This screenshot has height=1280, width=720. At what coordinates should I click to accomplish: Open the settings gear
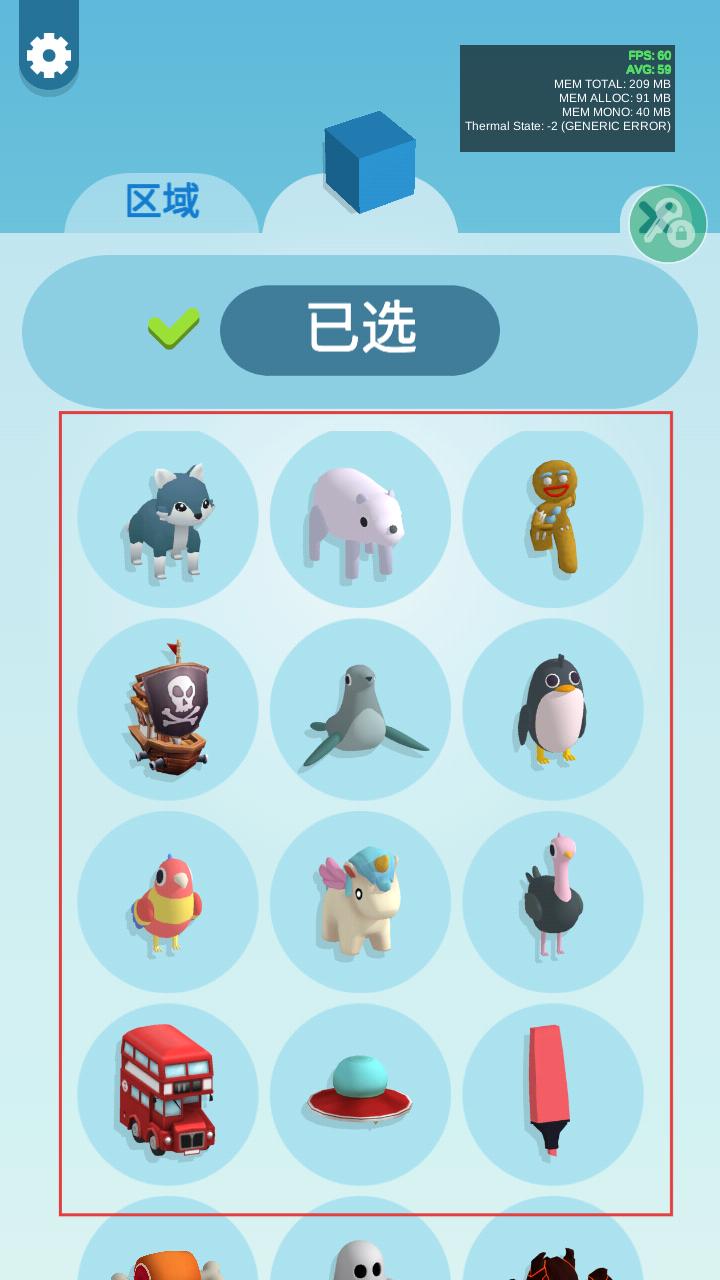[x=48, y=55]
